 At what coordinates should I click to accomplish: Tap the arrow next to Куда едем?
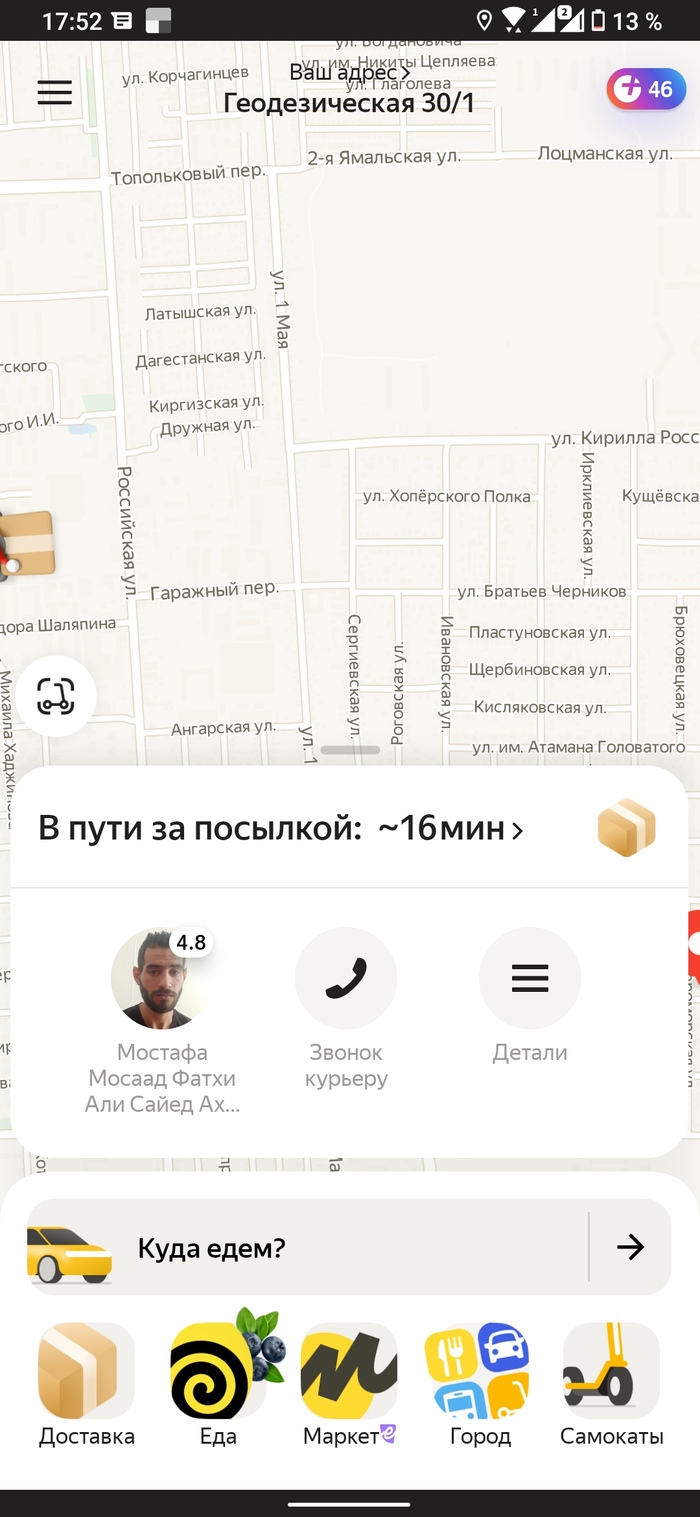click(630, 1247)
